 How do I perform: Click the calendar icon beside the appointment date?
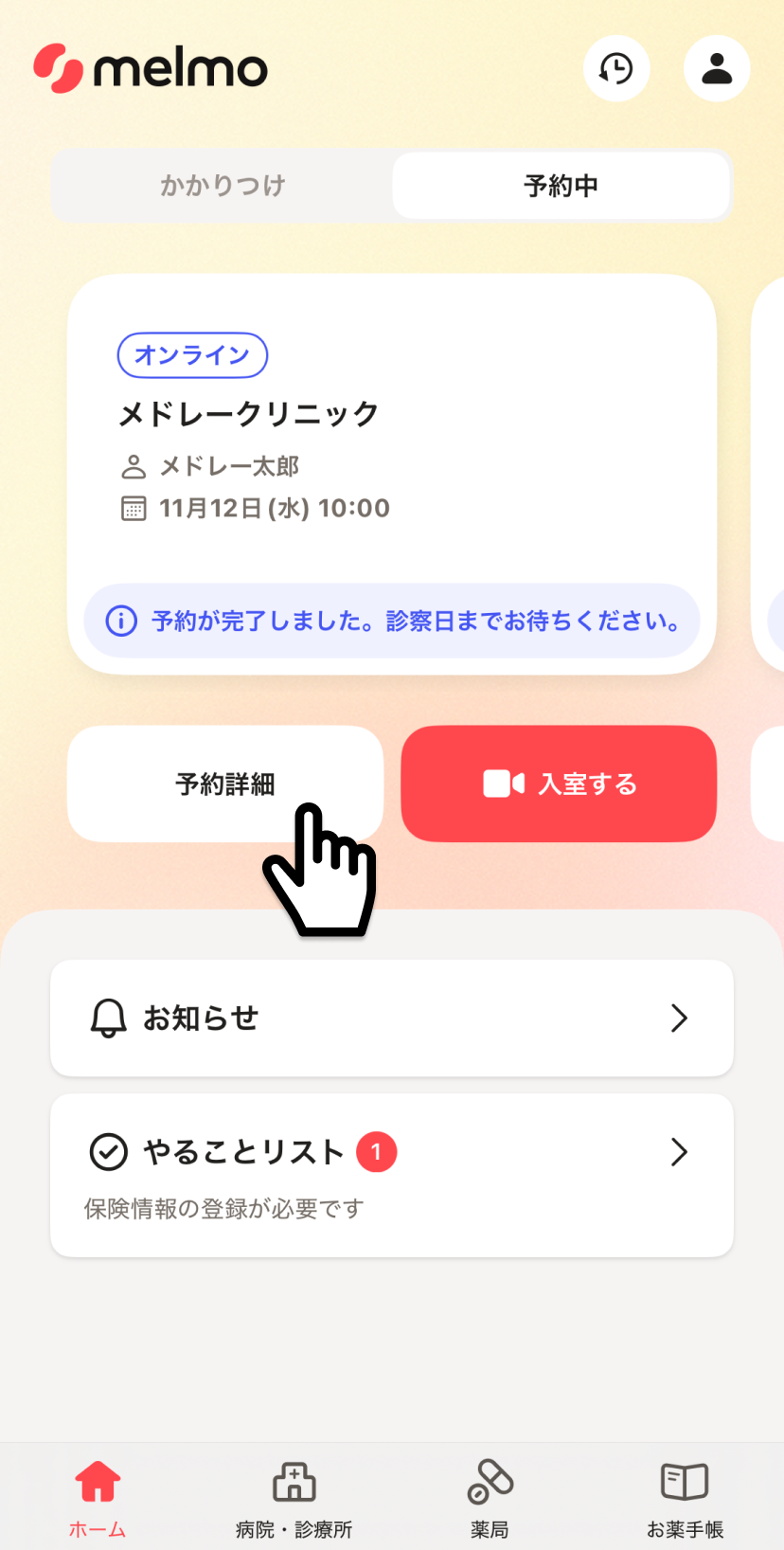coord(134,508)
